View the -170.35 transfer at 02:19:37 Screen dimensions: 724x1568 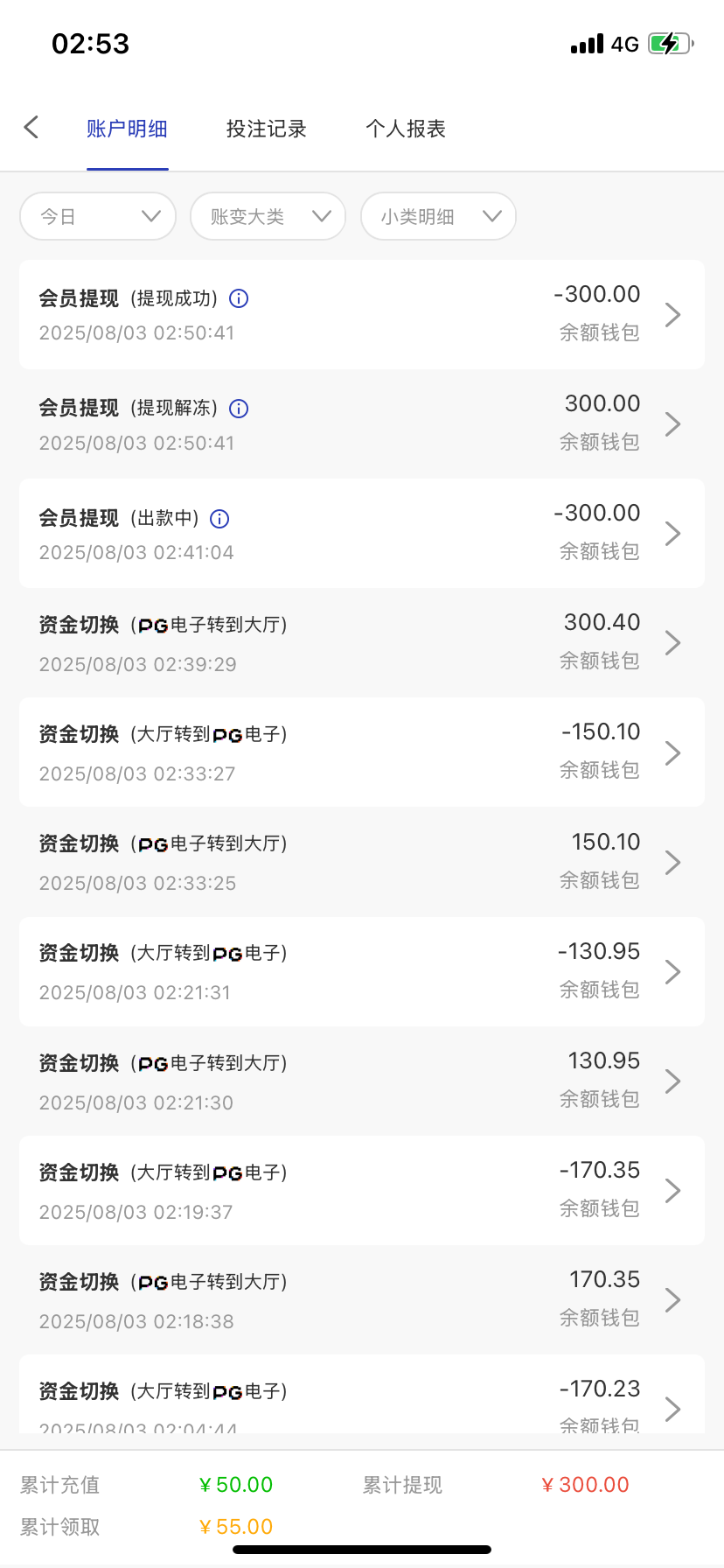click(362, 1191)
